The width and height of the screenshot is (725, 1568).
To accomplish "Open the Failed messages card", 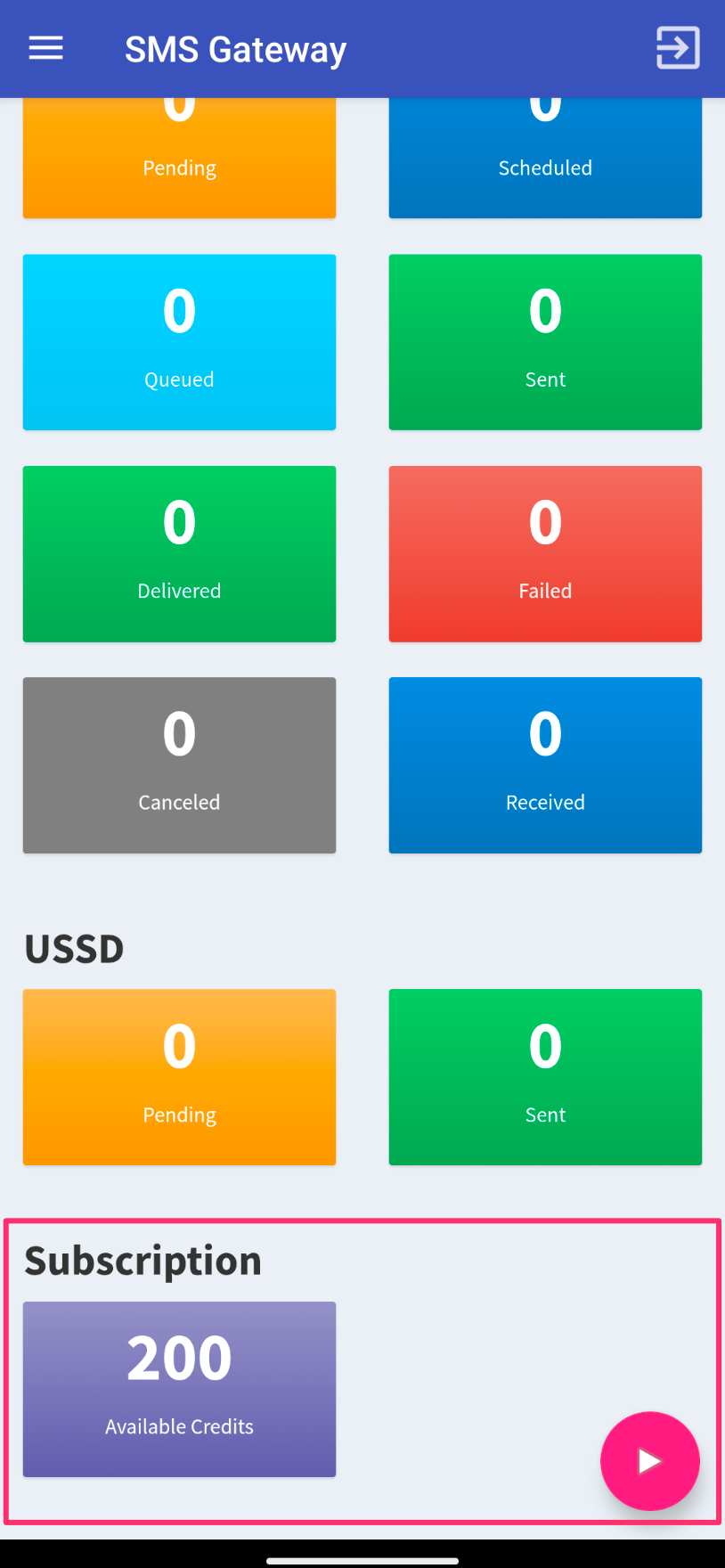I will [545, 553].
